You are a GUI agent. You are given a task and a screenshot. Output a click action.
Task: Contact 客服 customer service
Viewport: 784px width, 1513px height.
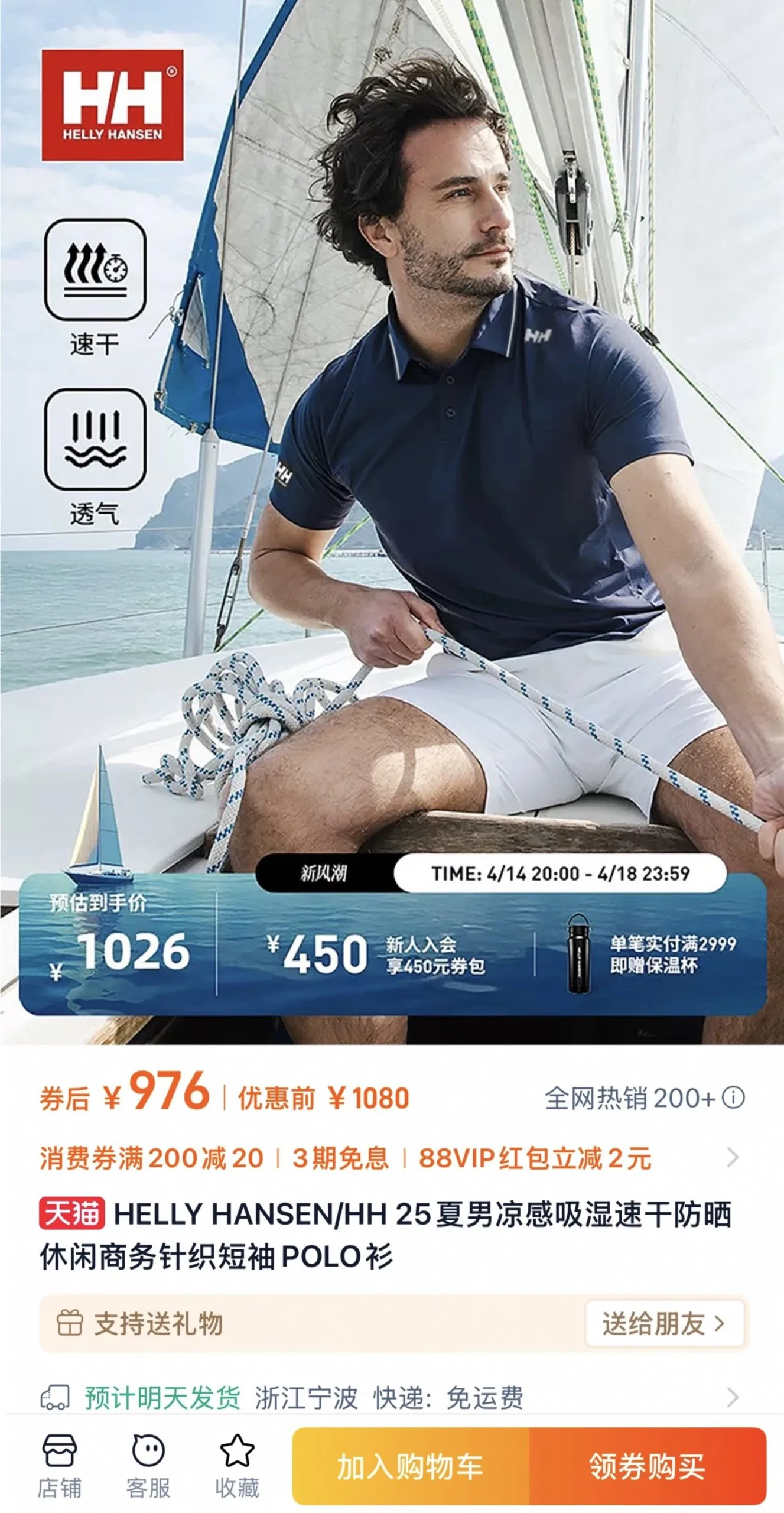click(148, 1465)
